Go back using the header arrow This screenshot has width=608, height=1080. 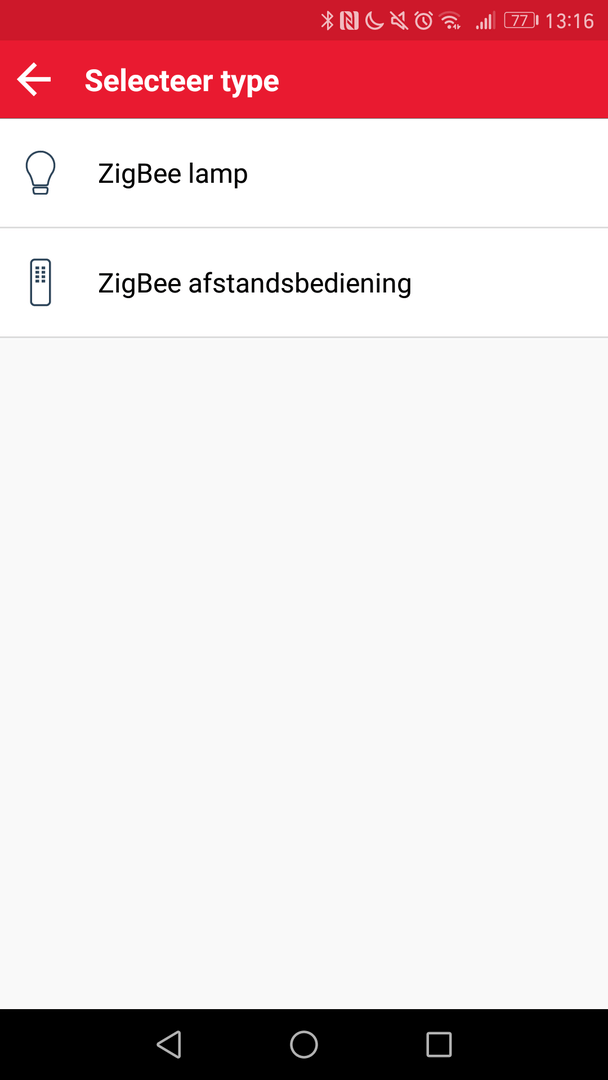click(34, 80)
